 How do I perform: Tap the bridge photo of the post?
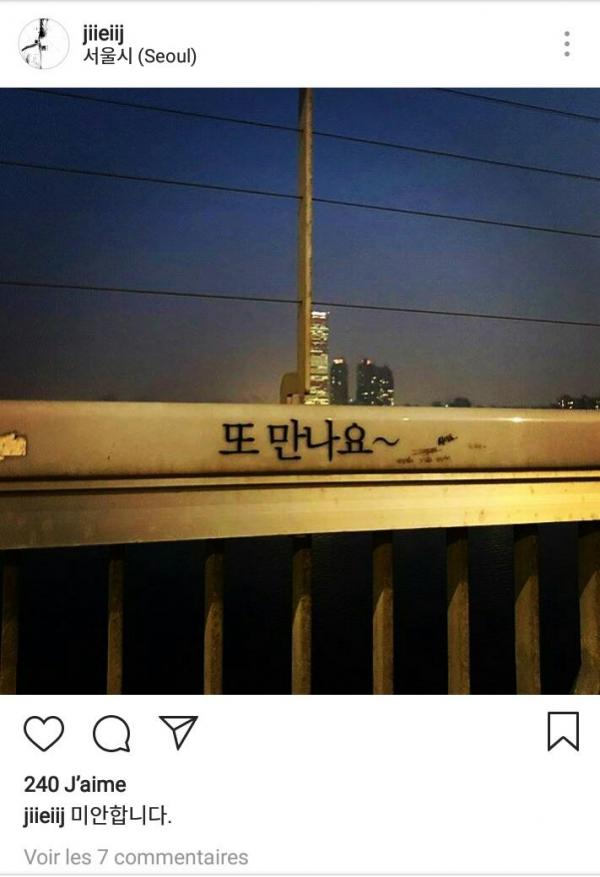click(300, 390)
